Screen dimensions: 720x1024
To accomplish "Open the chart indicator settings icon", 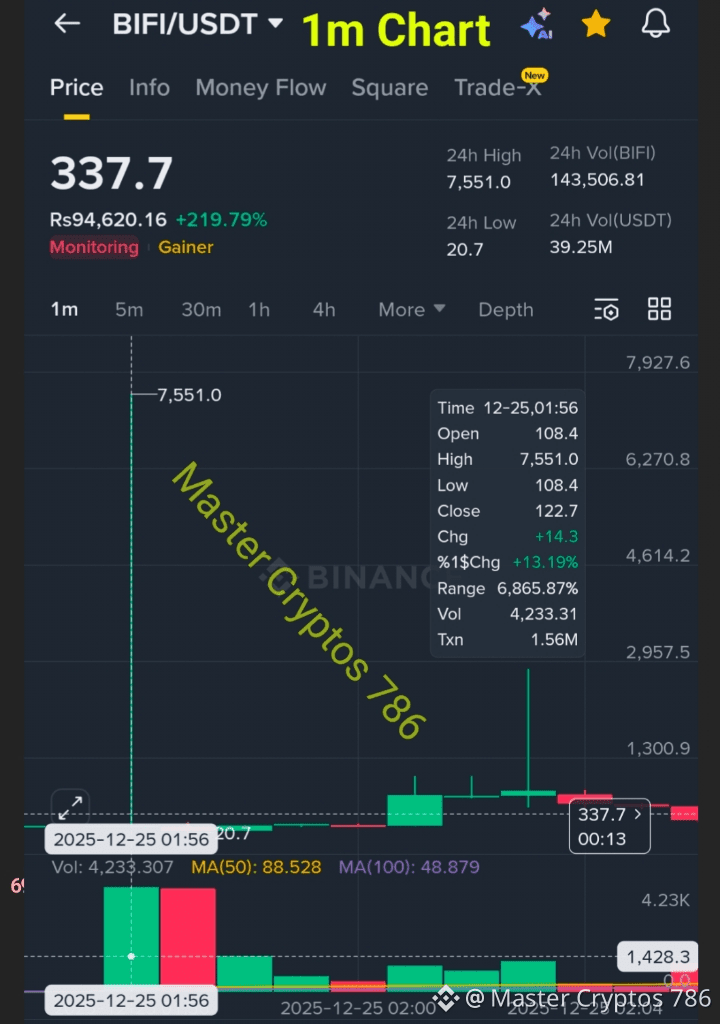I will pyautogui.click(x=606, y=310).
